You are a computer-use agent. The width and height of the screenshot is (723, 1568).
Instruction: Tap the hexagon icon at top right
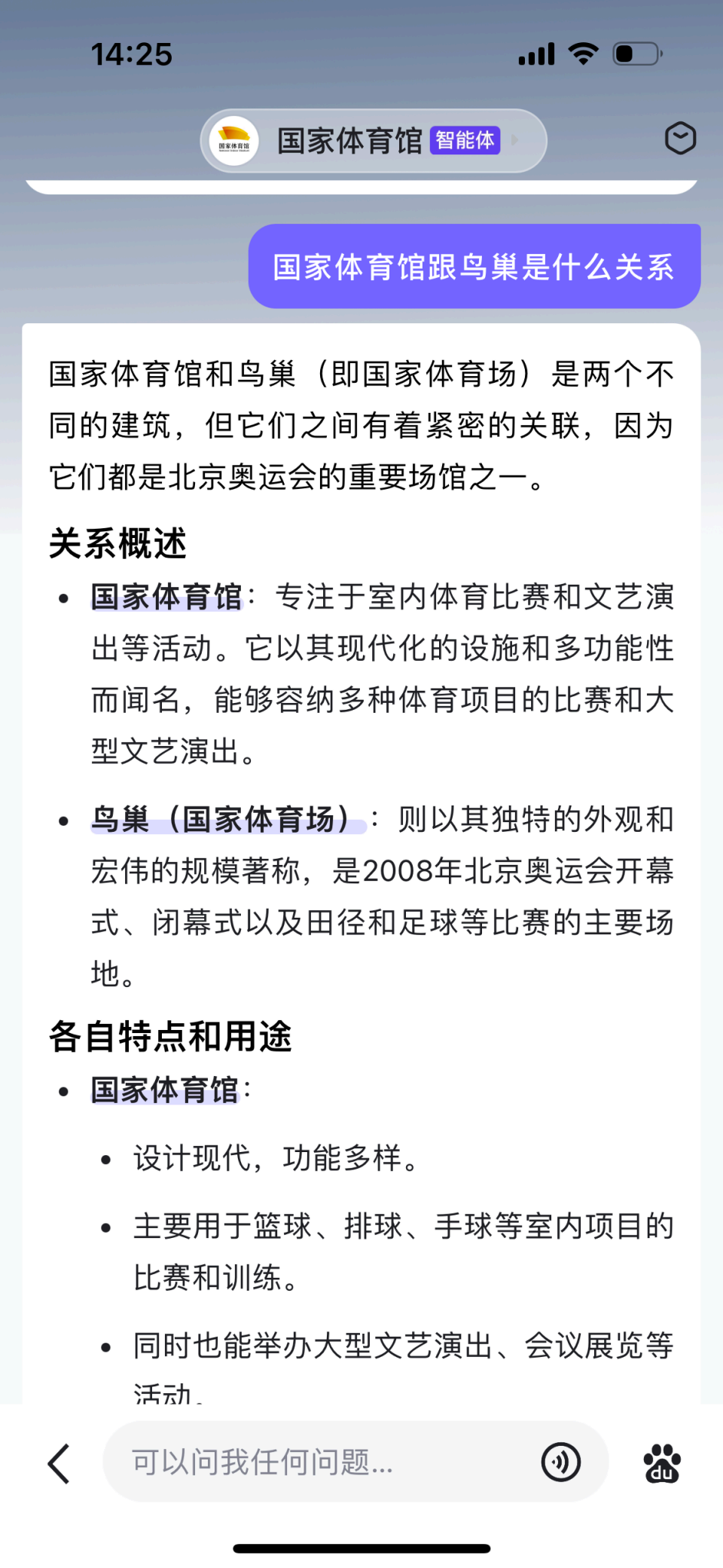(x=680, y=138)
